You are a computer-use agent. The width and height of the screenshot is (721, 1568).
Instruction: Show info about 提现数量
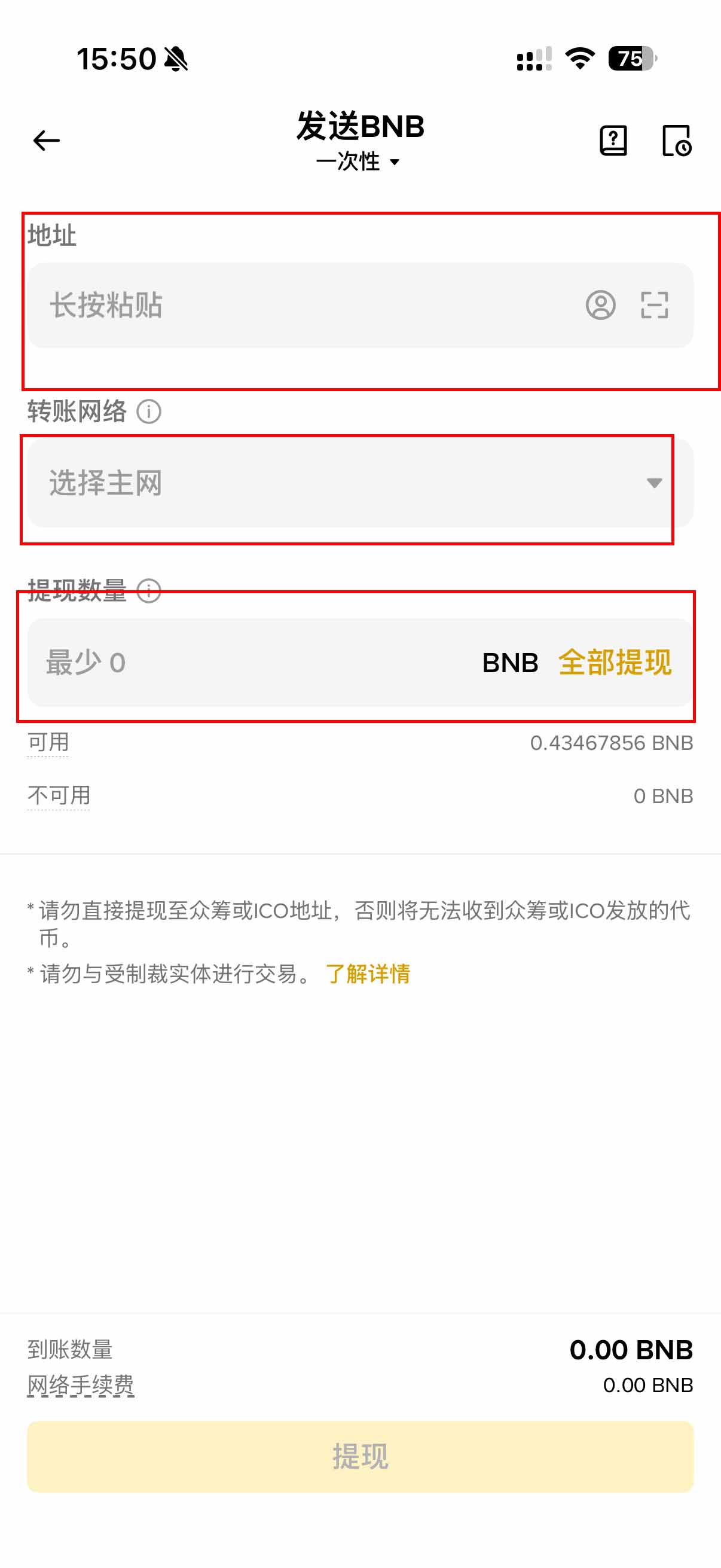tap(149, 590)
